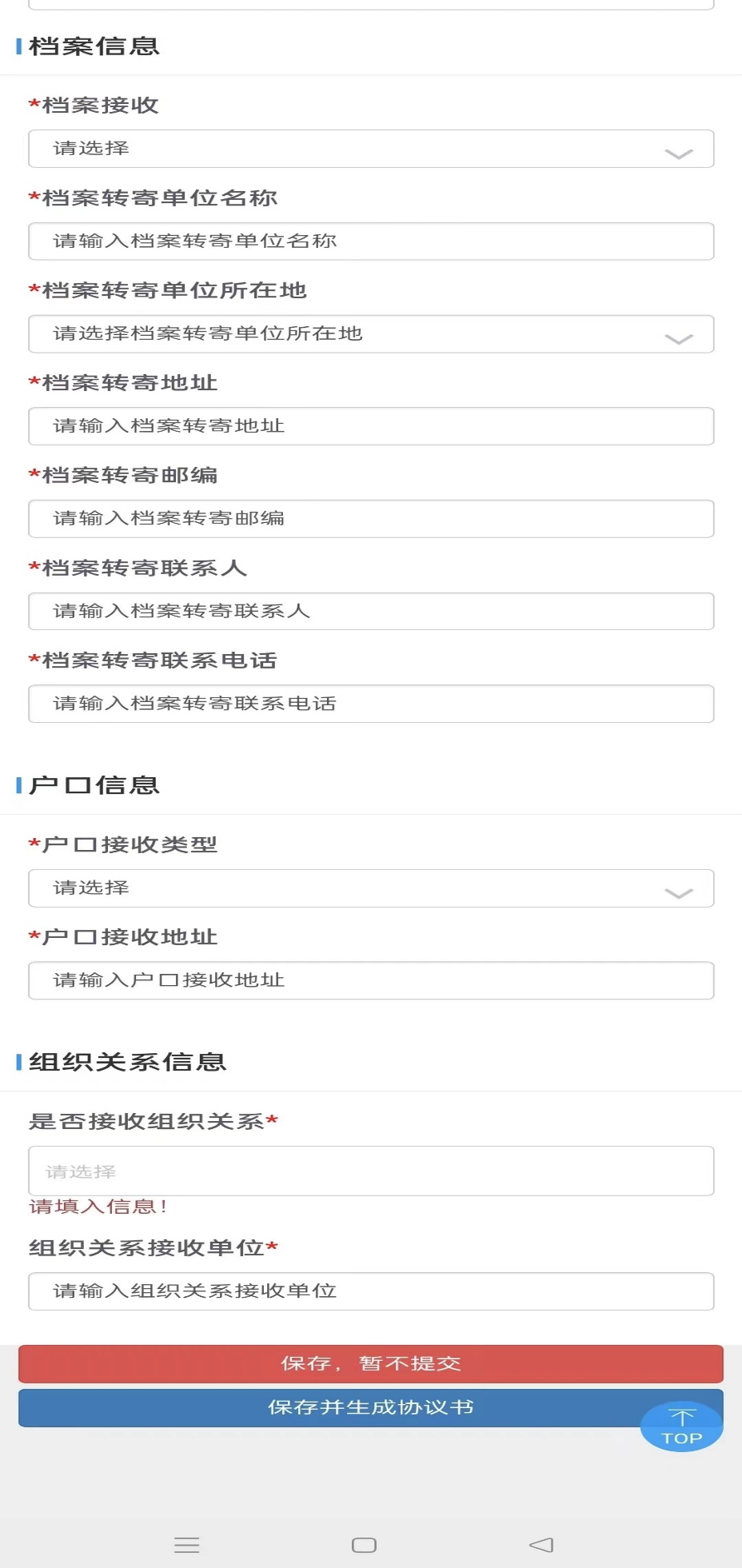The width and height of the screenshot is (742, 1568).
Task: Focus the 档案转寄地址 text field
Action: click(371, 426)
